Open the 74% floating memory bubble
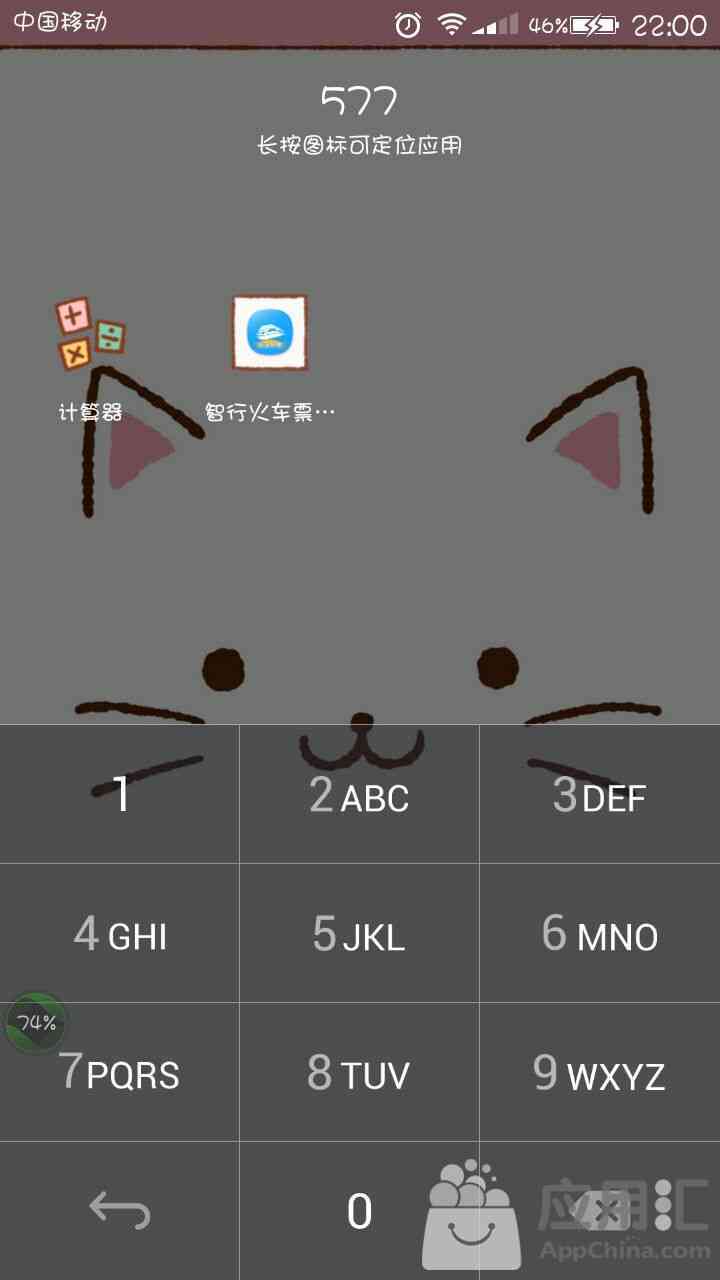 pos(36,1023)
